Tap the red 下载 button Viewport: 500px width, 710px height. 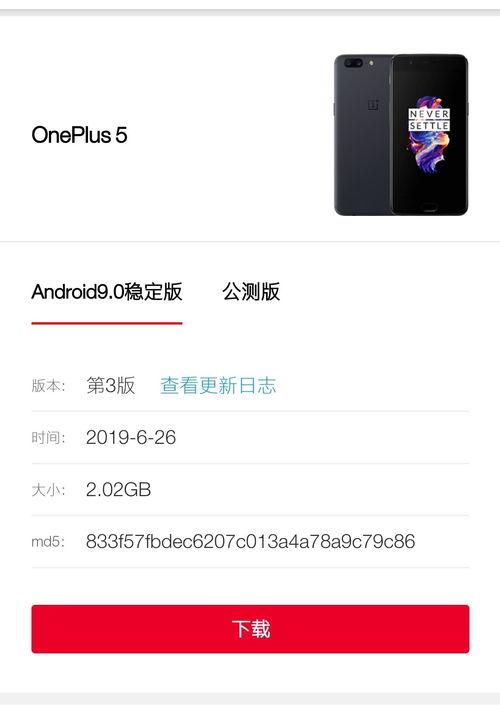tap(250, 629)
